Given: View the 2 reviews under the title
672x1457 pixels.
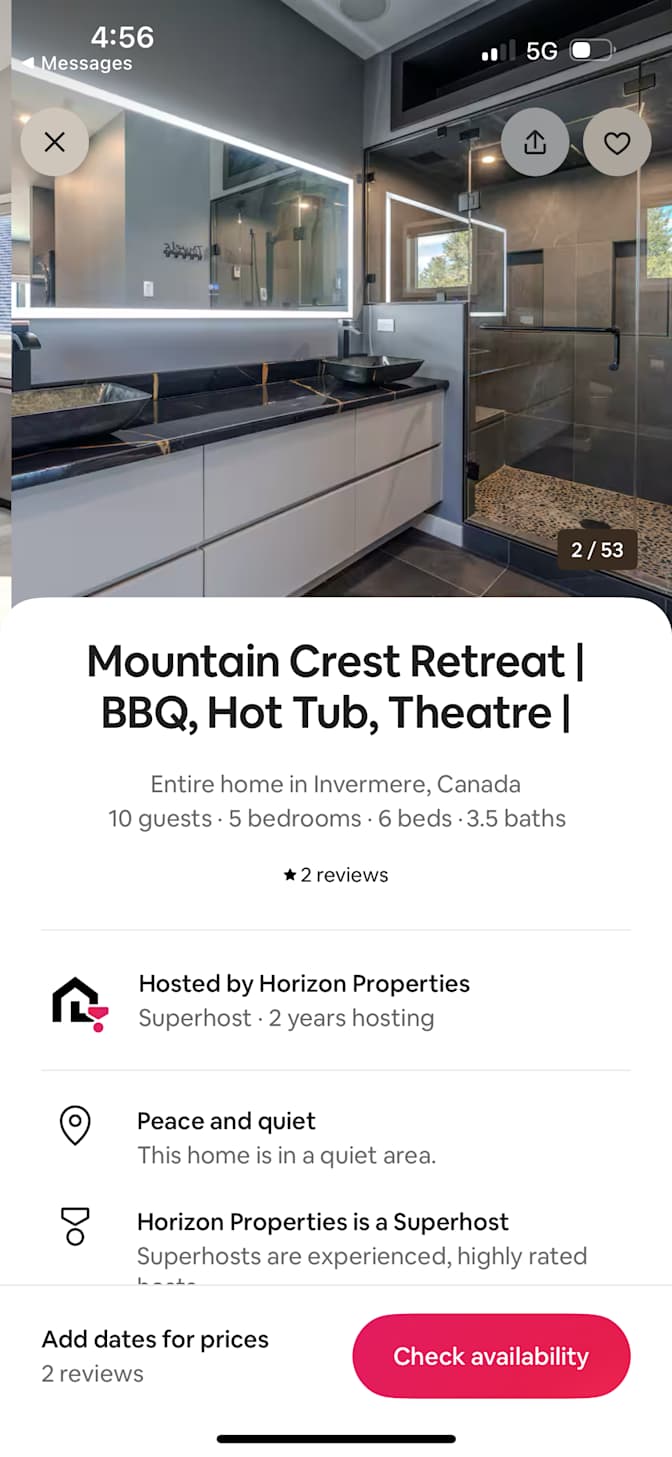Looking at the screenshot, I should [336, 875].
